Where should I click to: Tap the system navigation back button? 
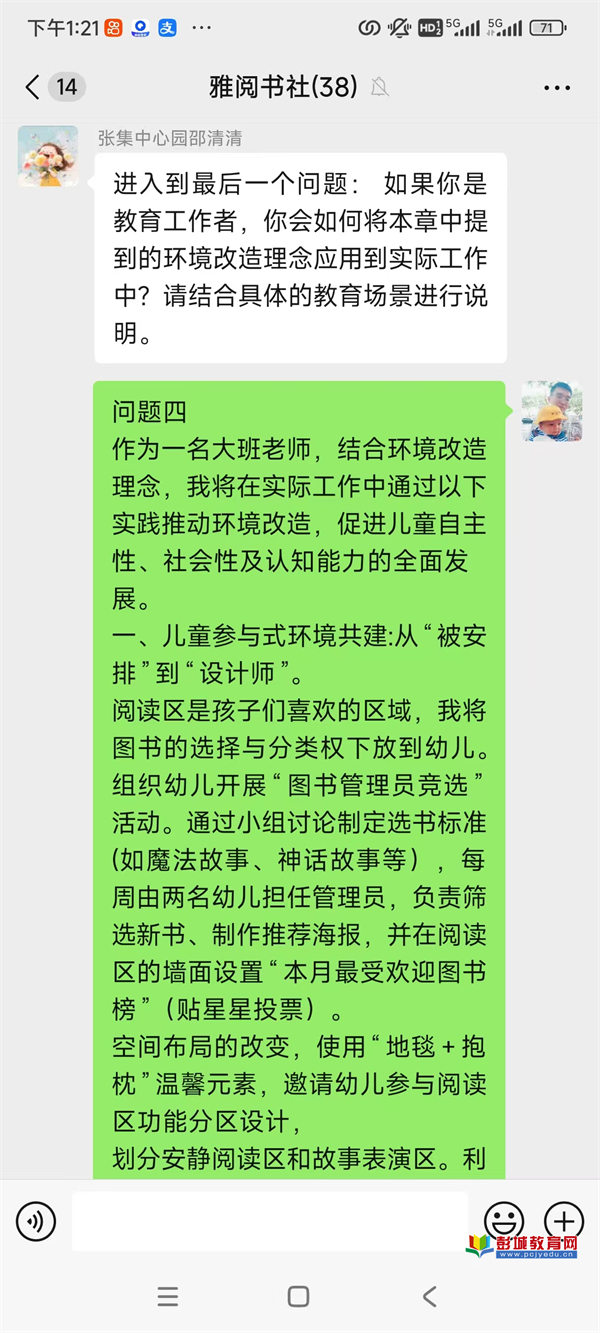(x=430, y=1297)
